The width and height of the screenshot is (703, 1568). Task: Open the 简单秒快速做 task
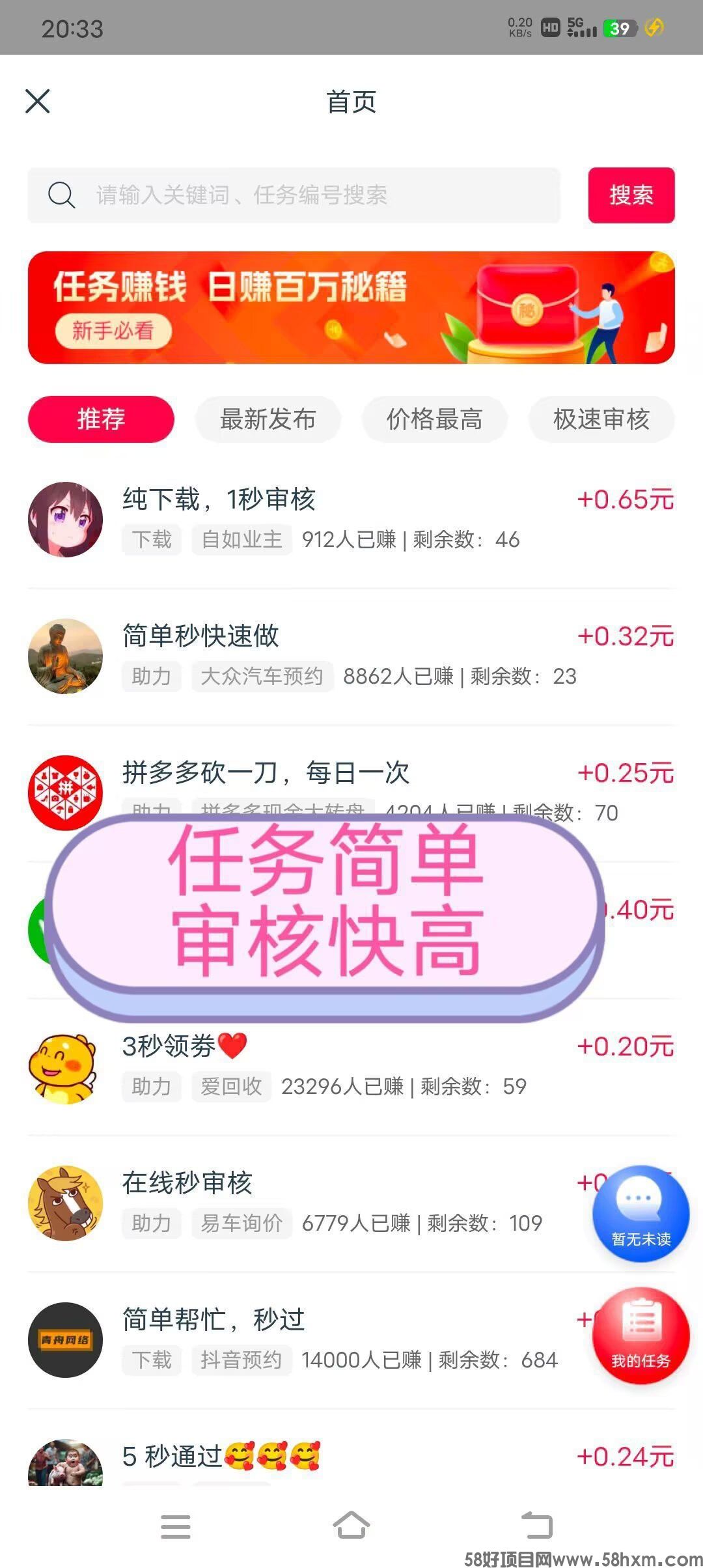click(x=200, y=636)
